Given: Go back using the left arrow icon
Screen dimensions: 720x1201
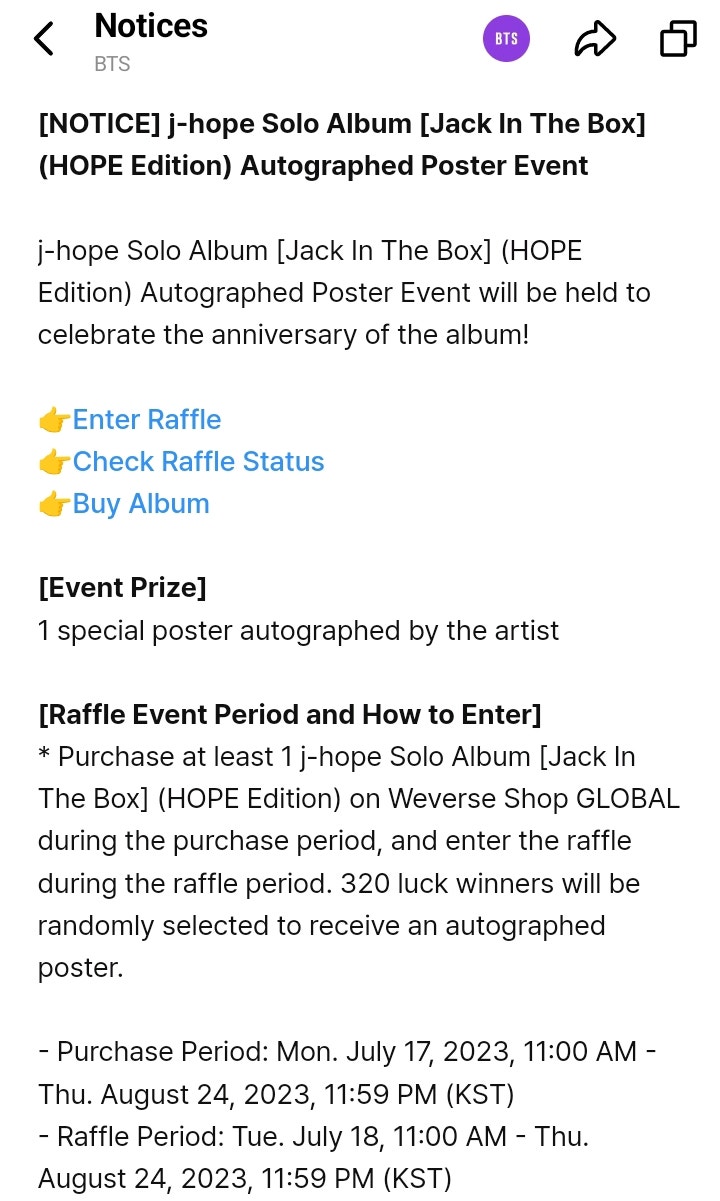Looking at the screenshot, I should (x=44, y=38).
